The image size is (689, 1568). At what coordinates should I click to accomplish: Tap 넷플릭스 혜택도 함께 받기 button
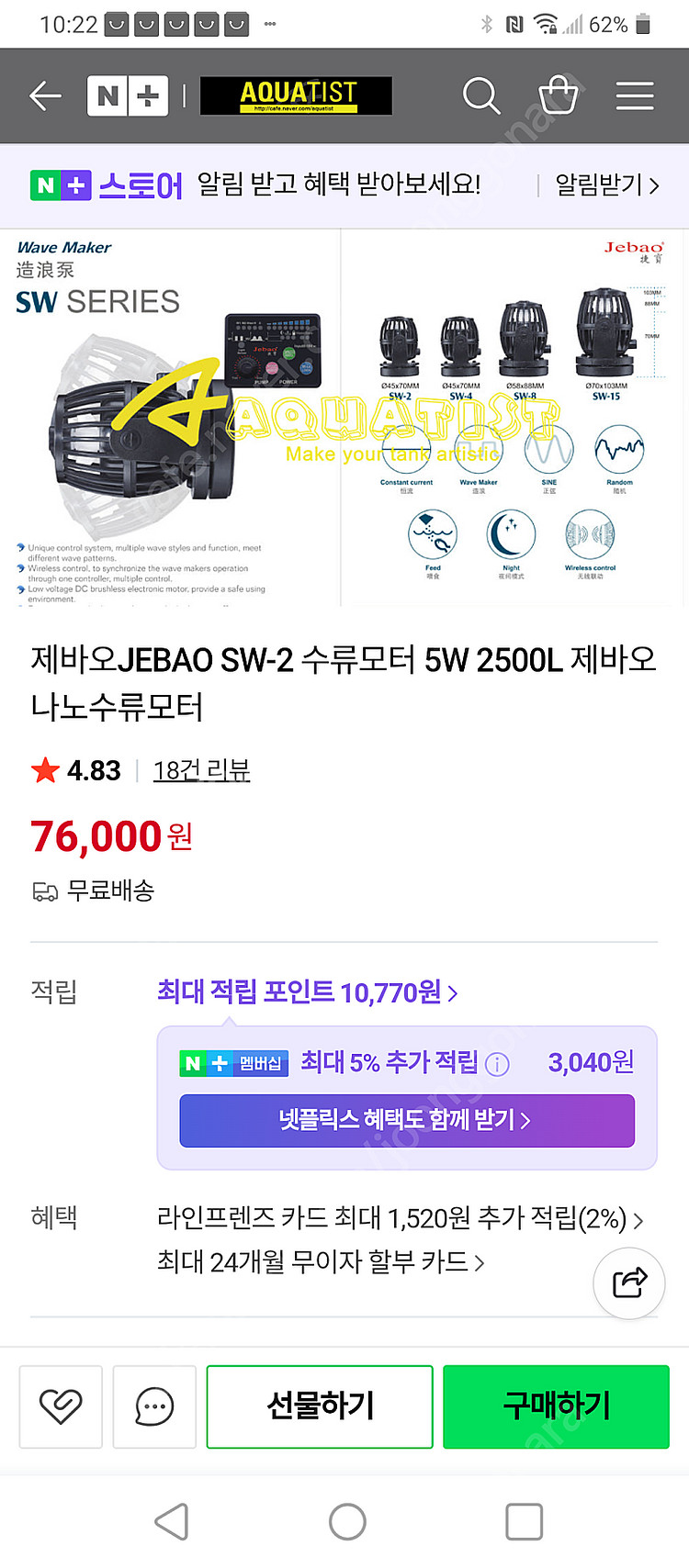click(x=406, y=1120)
